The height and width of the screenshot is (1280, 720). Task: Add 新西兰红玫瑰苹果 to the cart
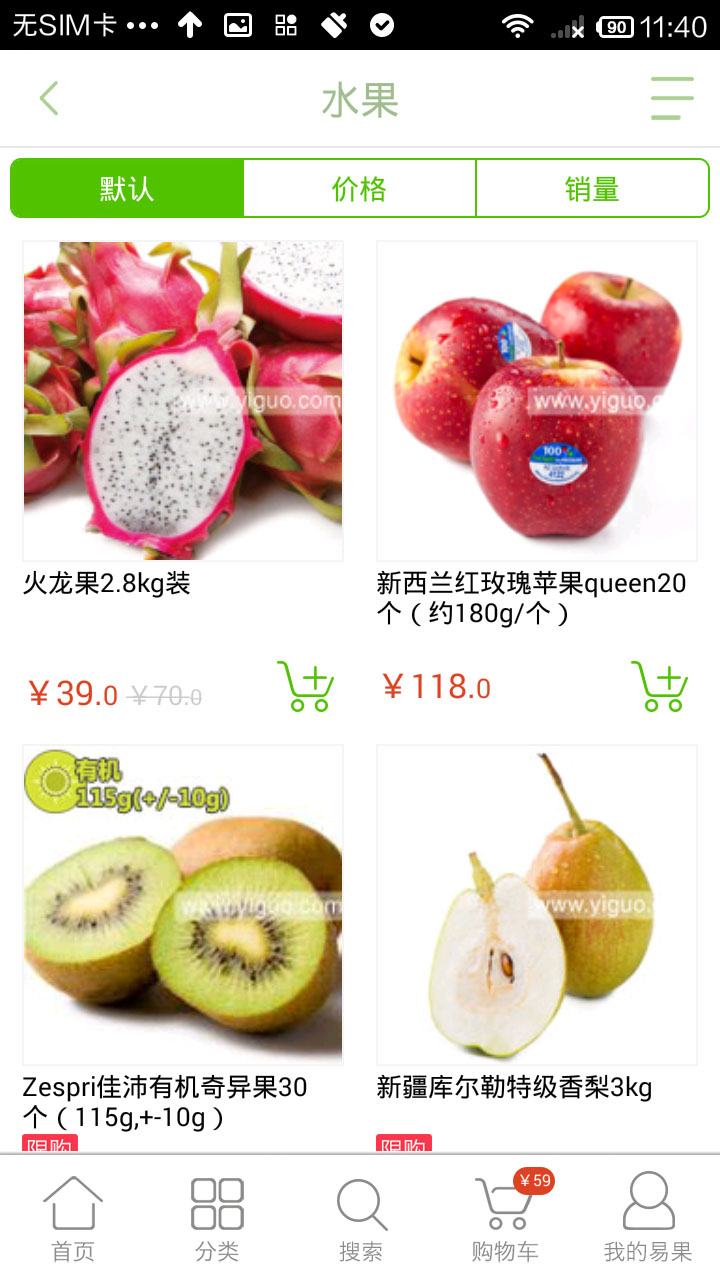click(x=659, y=686)
